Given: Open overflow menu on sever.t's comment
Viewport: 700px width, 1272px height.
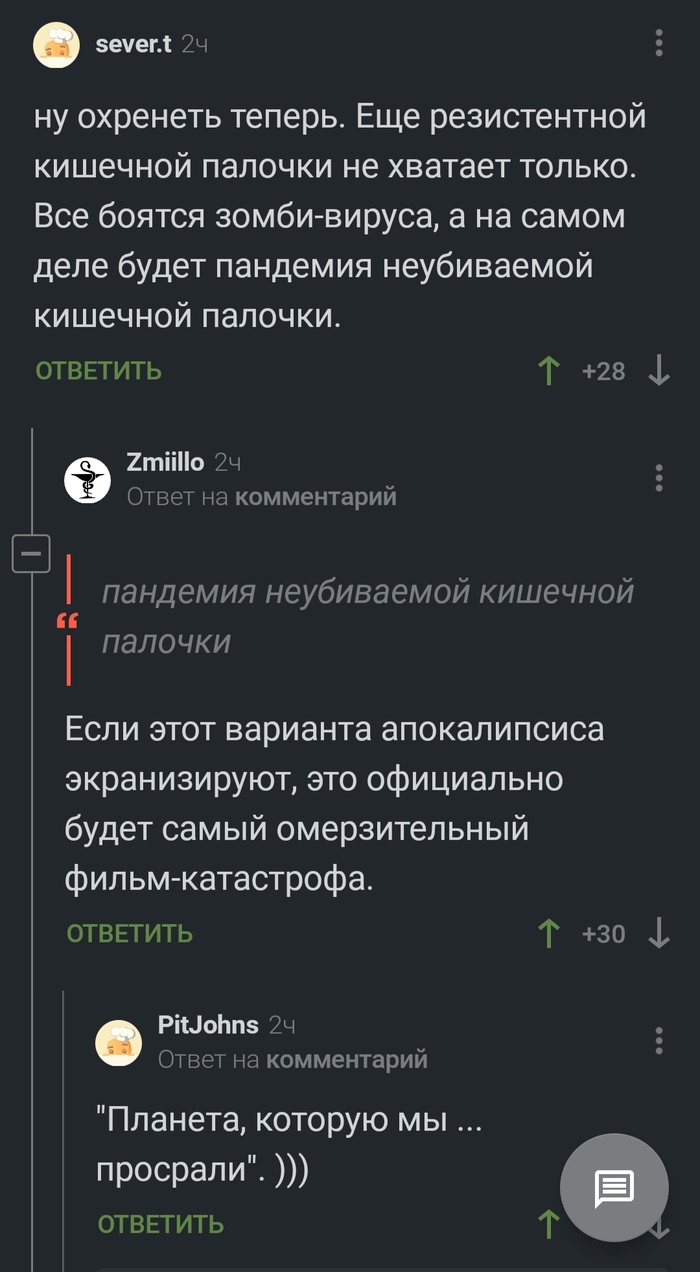Looking at the screenshot, I should click(658, 43).
